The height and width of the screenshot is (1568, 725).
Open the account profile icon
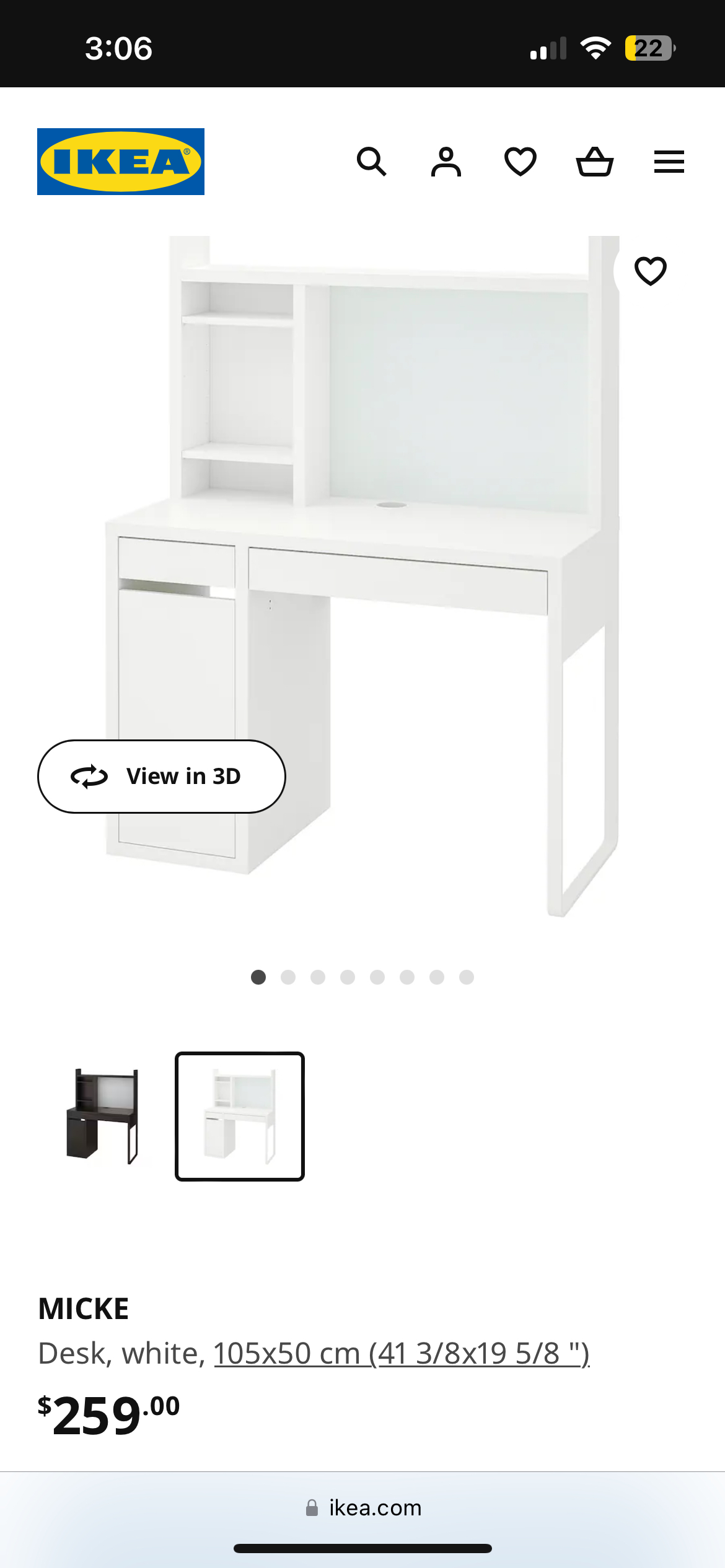pyautogui.click(x=446, y=162)
